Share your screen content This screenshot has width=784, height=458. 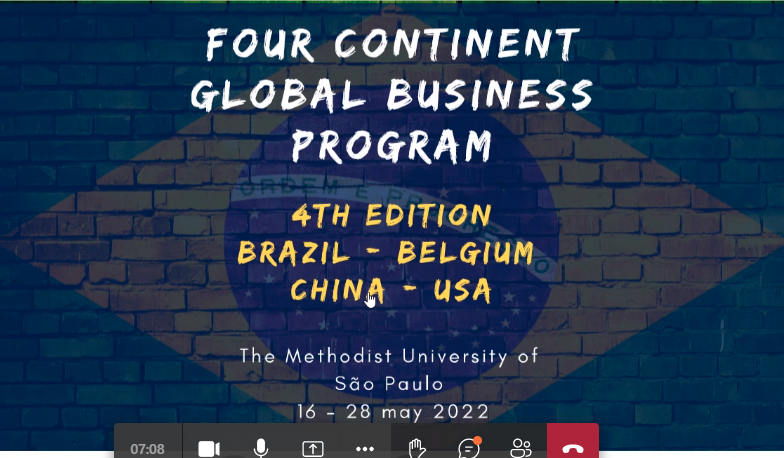313,448
